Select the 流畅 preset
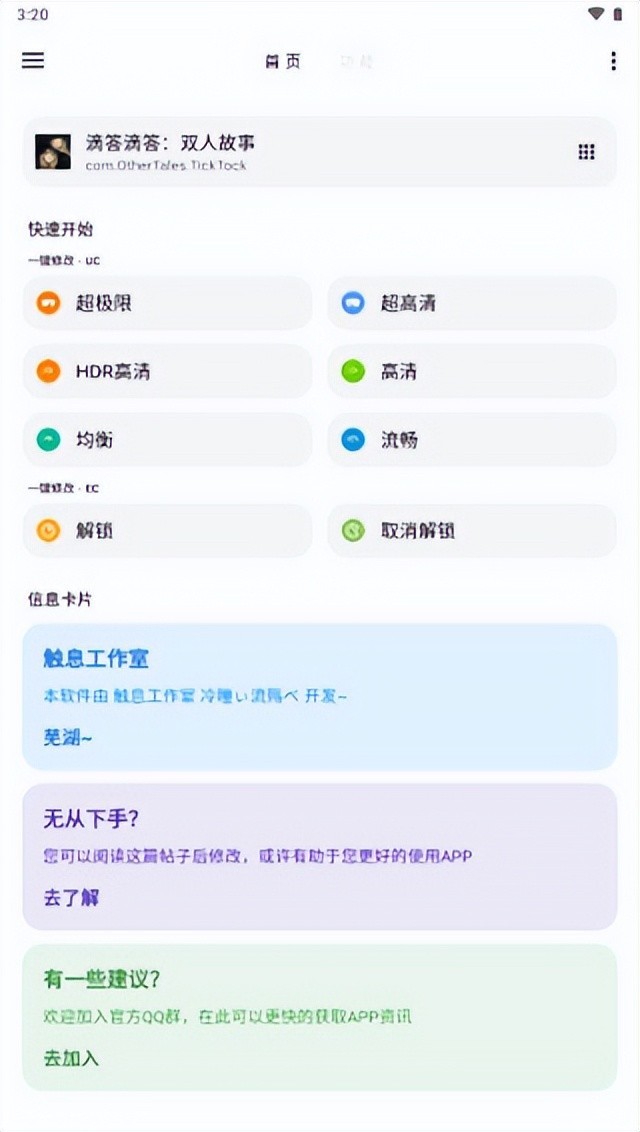The image size is (640, 1132). 471,440
